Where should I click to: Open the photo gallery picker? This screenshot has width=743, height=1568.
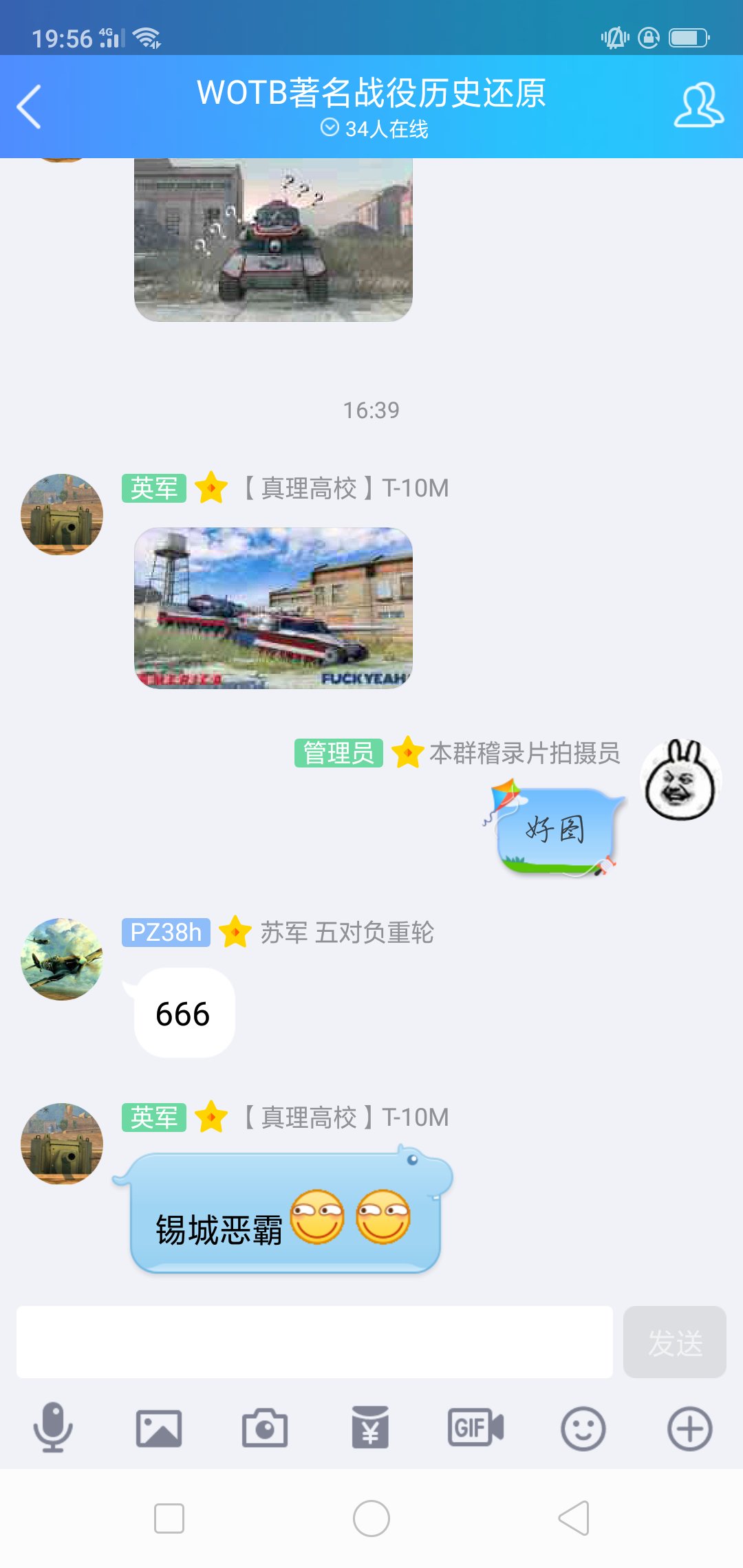click(159, 1428)
